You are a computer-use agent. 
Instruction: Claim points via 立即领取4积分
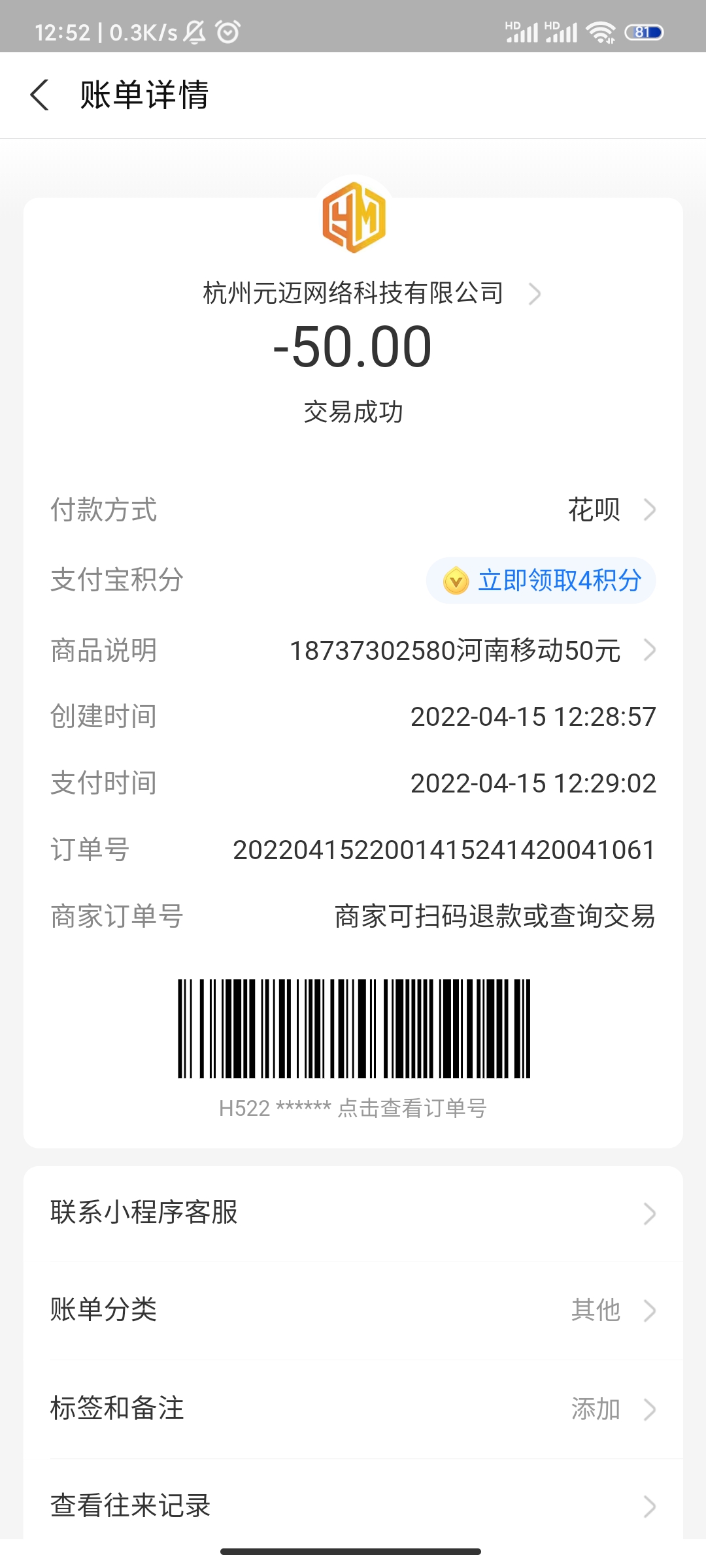tap(541, 580)
